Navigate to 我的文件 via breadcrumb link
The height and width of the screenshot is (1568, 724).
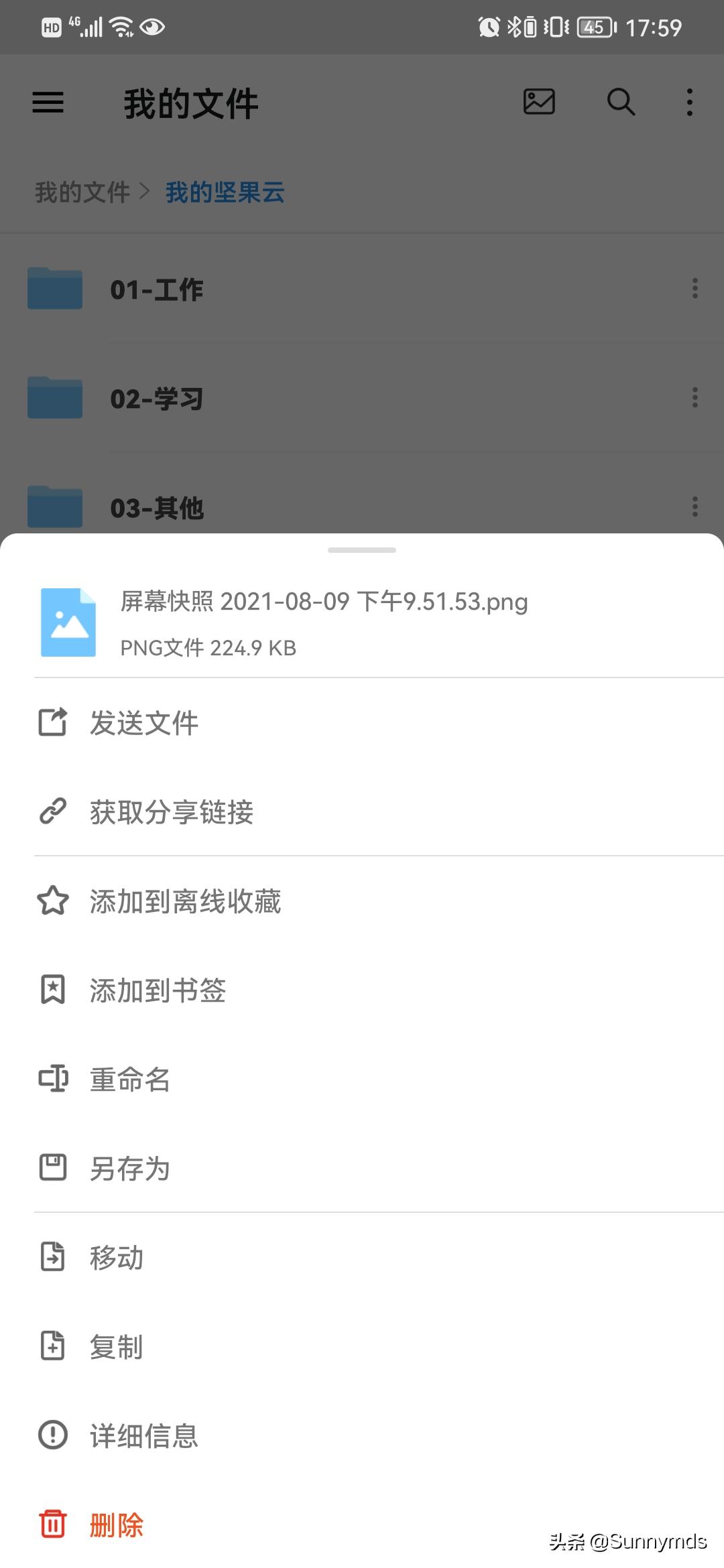(82, 192)
